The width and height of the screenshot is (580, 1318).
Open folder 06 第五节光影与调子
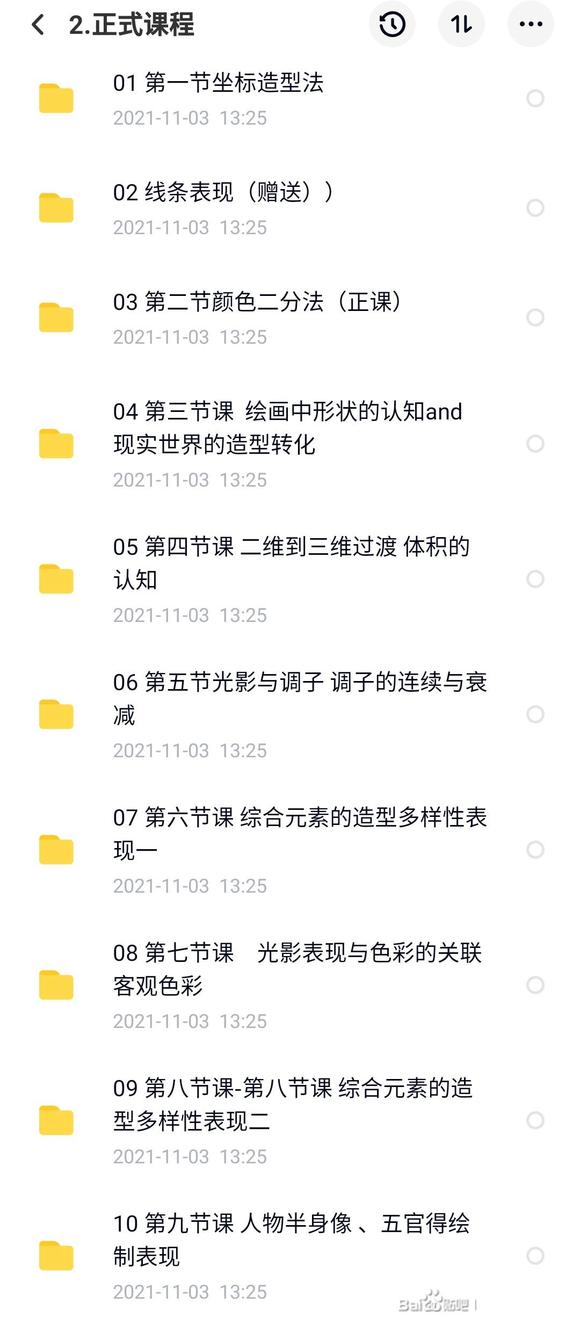pyautogui.click(x=290, y=714)
